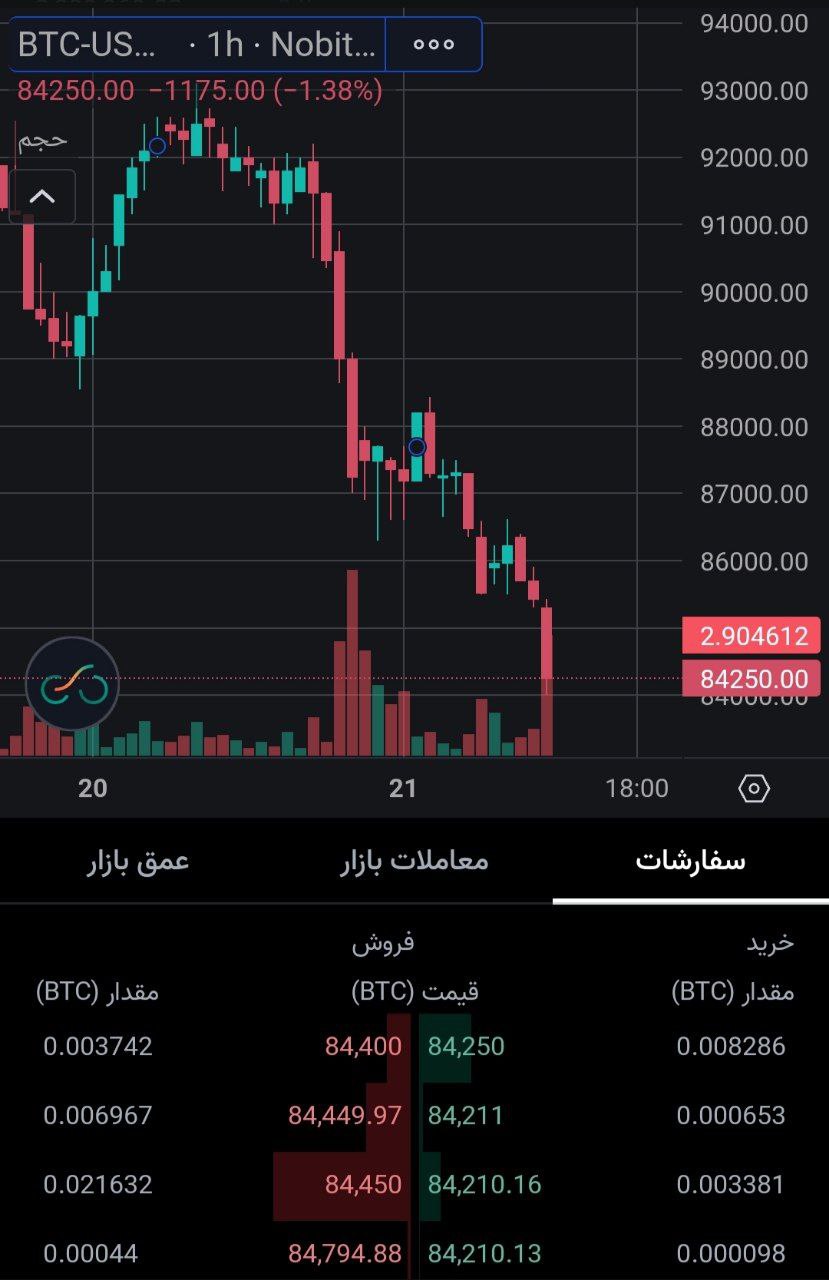This screenshot has height=1280, width=829.
Task: Select the 84,450 sell order price
Action: coord(363,1185)
